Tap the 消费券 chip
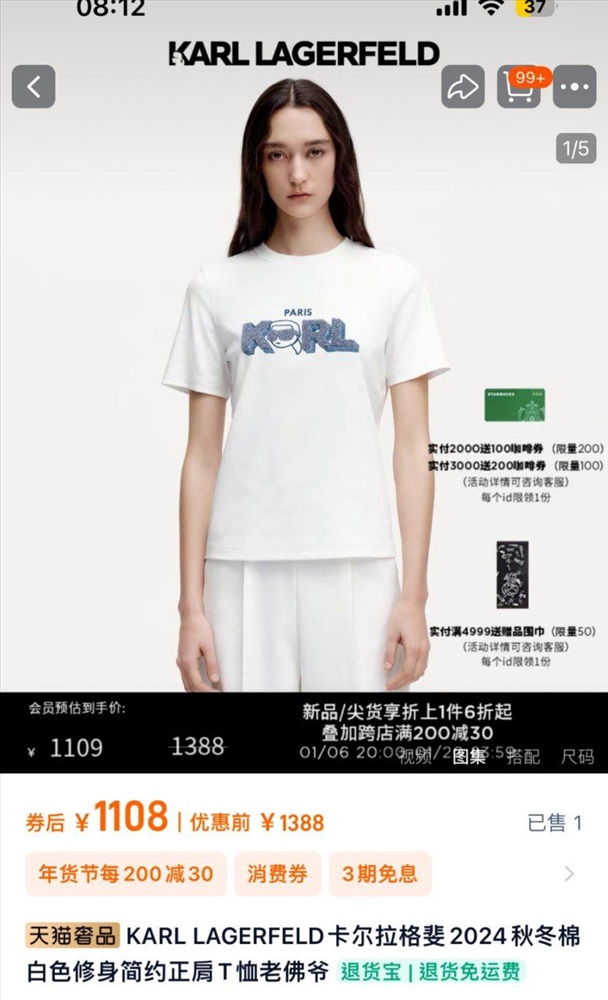The width and height of the screenshot is (608, 1000). coord(278,874)
